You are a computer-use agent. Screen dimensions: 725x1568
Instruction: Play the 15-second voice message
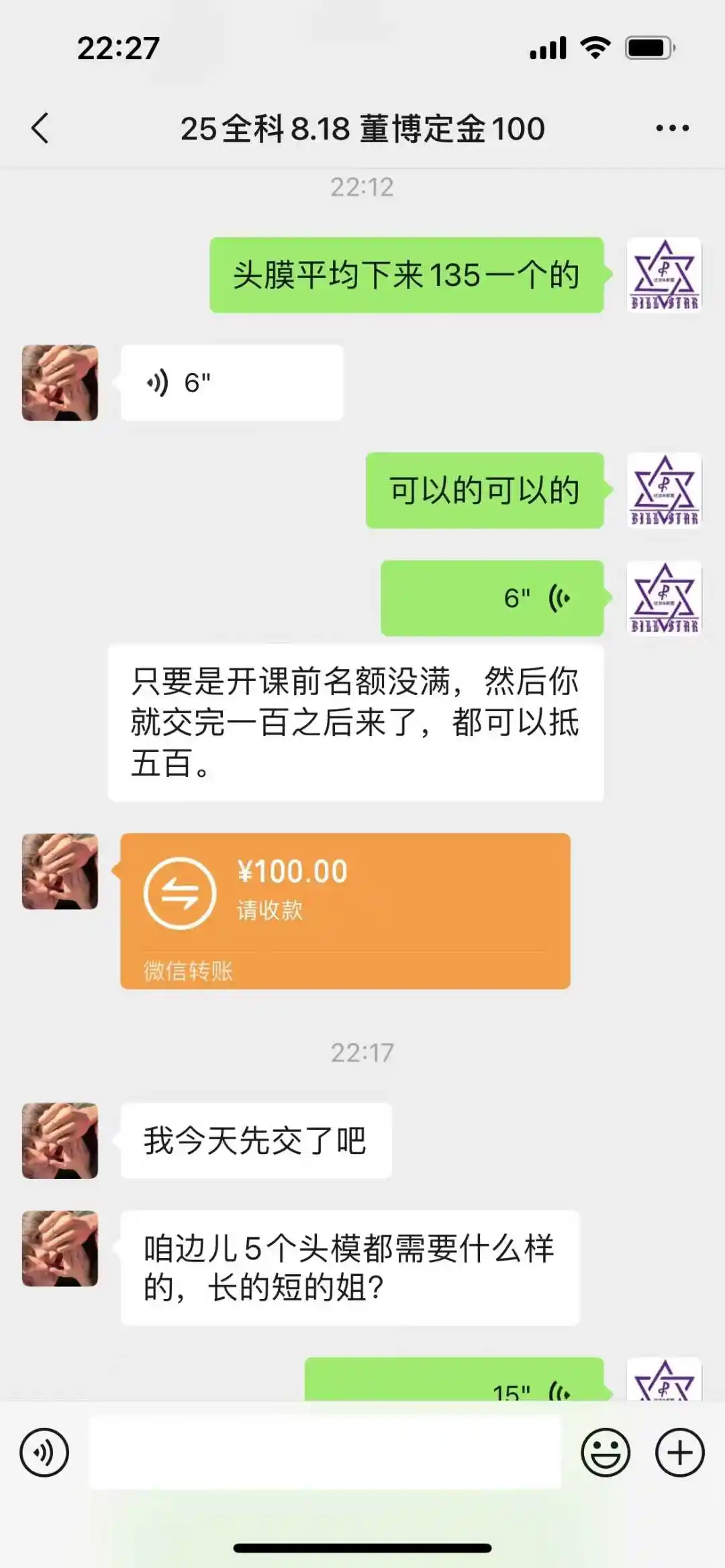[454, 1382]
